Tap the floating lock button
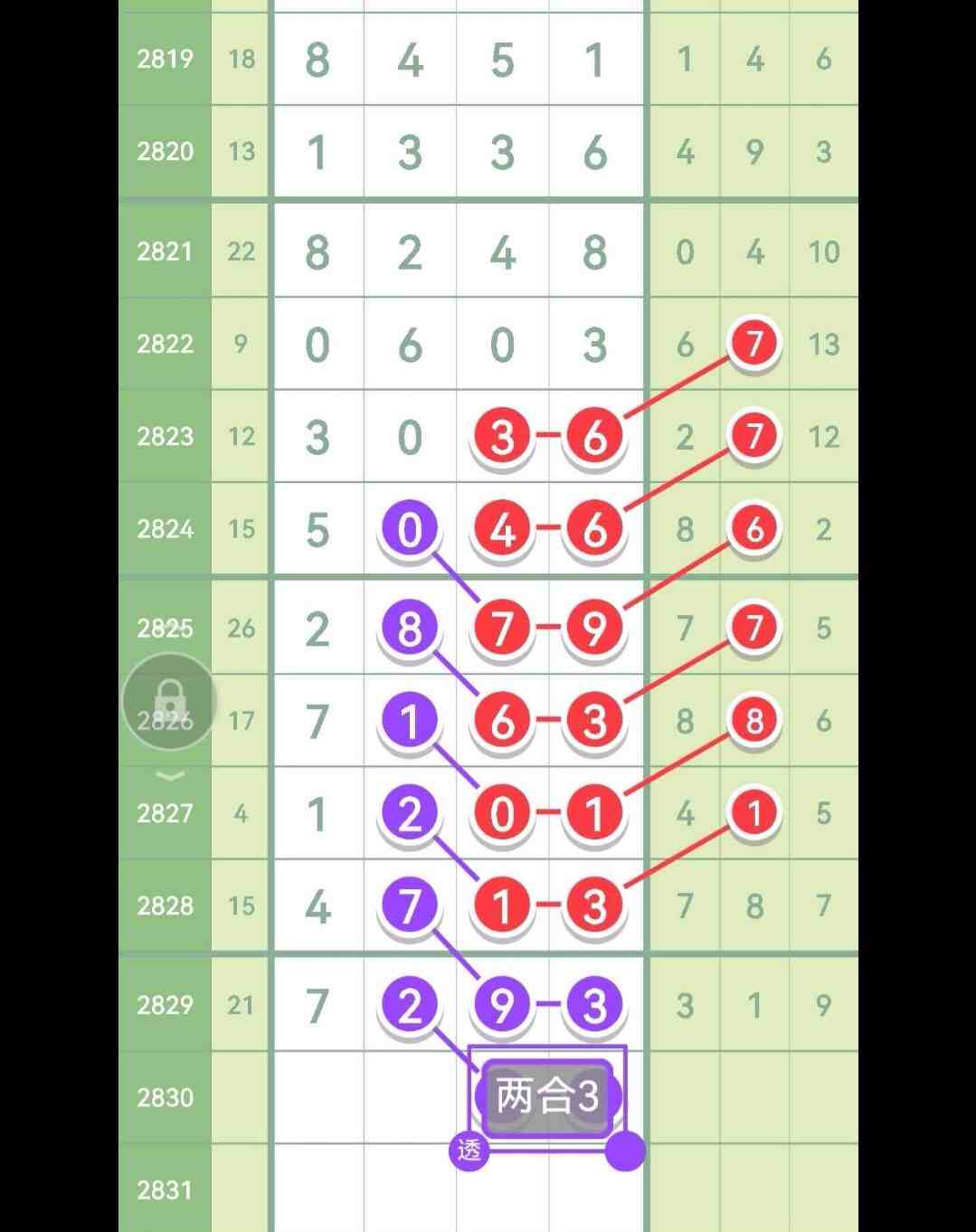The image size is (976, 1232). click(x=169, y=701)
